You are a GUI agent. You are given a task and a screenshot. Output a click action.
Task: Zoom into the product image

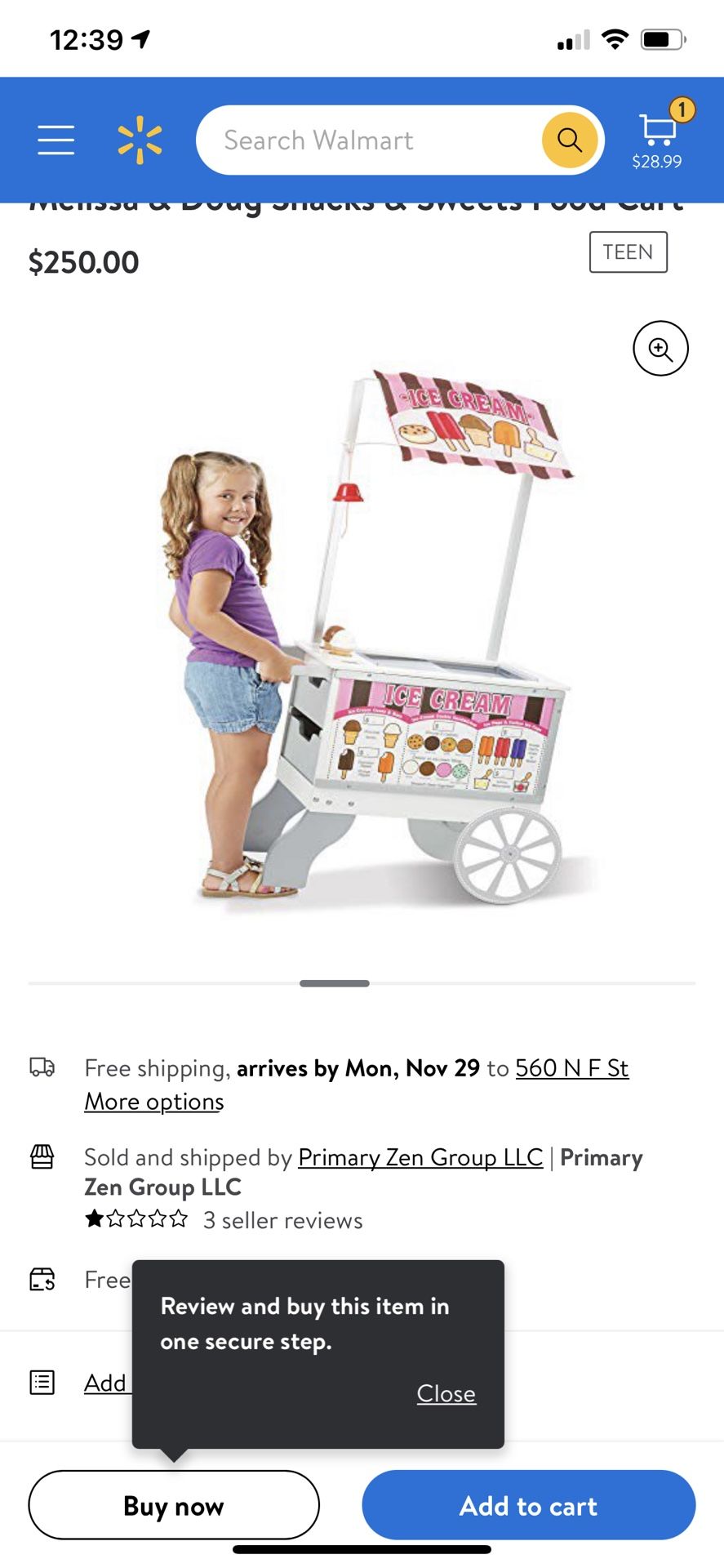(x=660, y=349)
